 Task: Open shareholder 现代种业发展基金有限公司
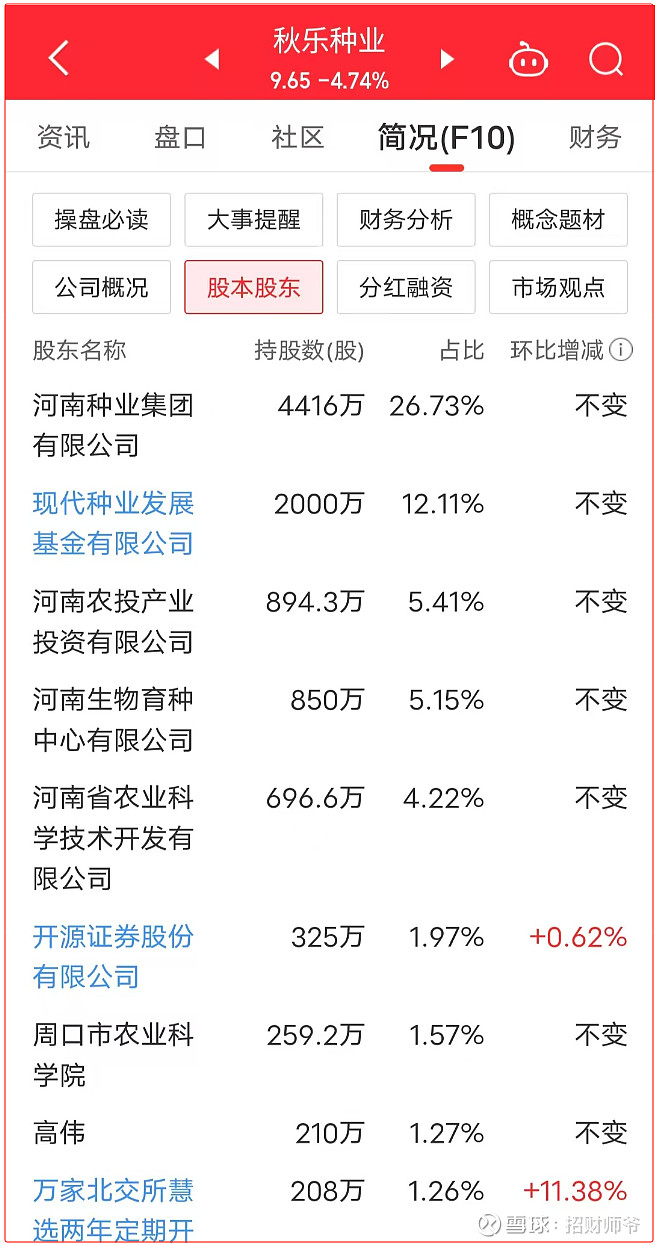pos(113,523)
